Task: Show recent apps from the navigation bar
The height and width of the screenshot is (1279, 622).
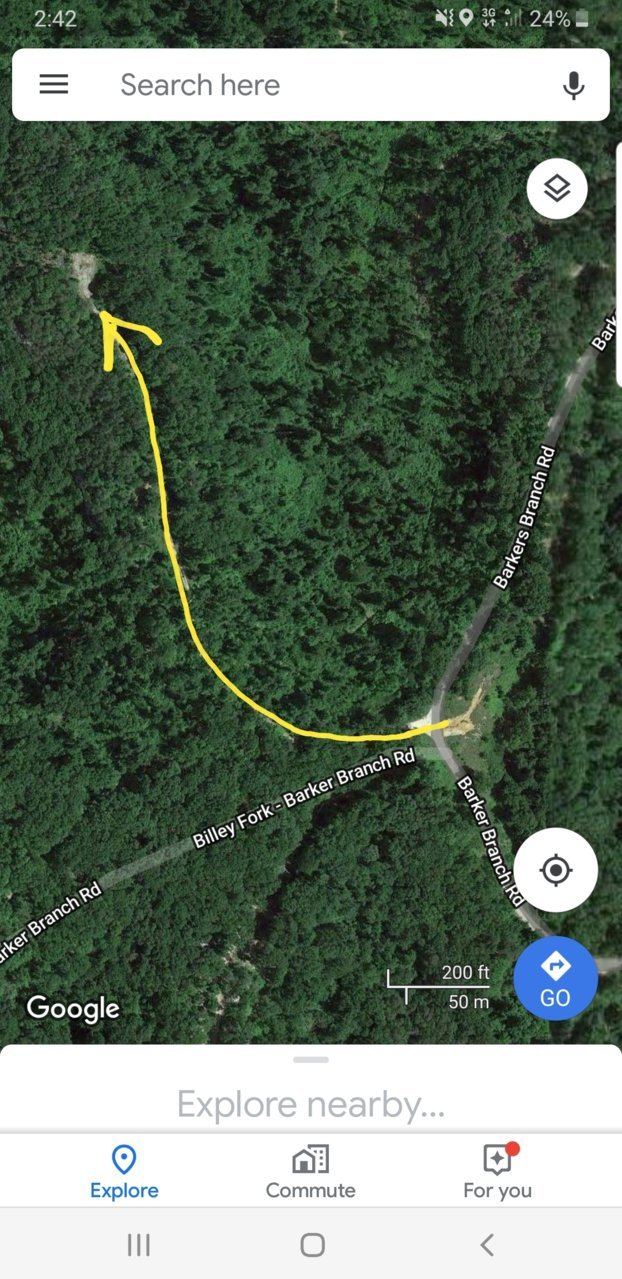Action: click(138, 1244)
